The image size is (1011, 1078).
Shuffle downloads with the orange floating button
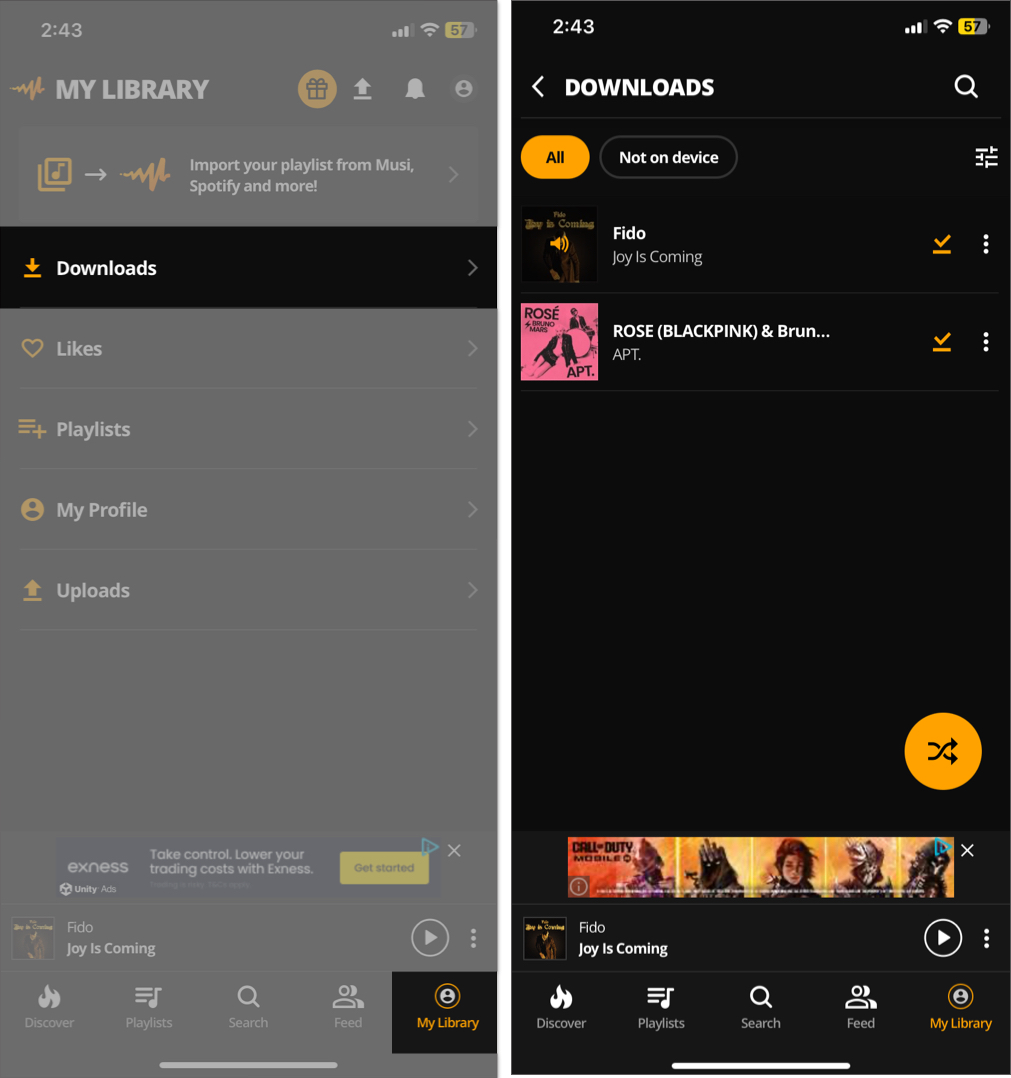pos(943,751)
